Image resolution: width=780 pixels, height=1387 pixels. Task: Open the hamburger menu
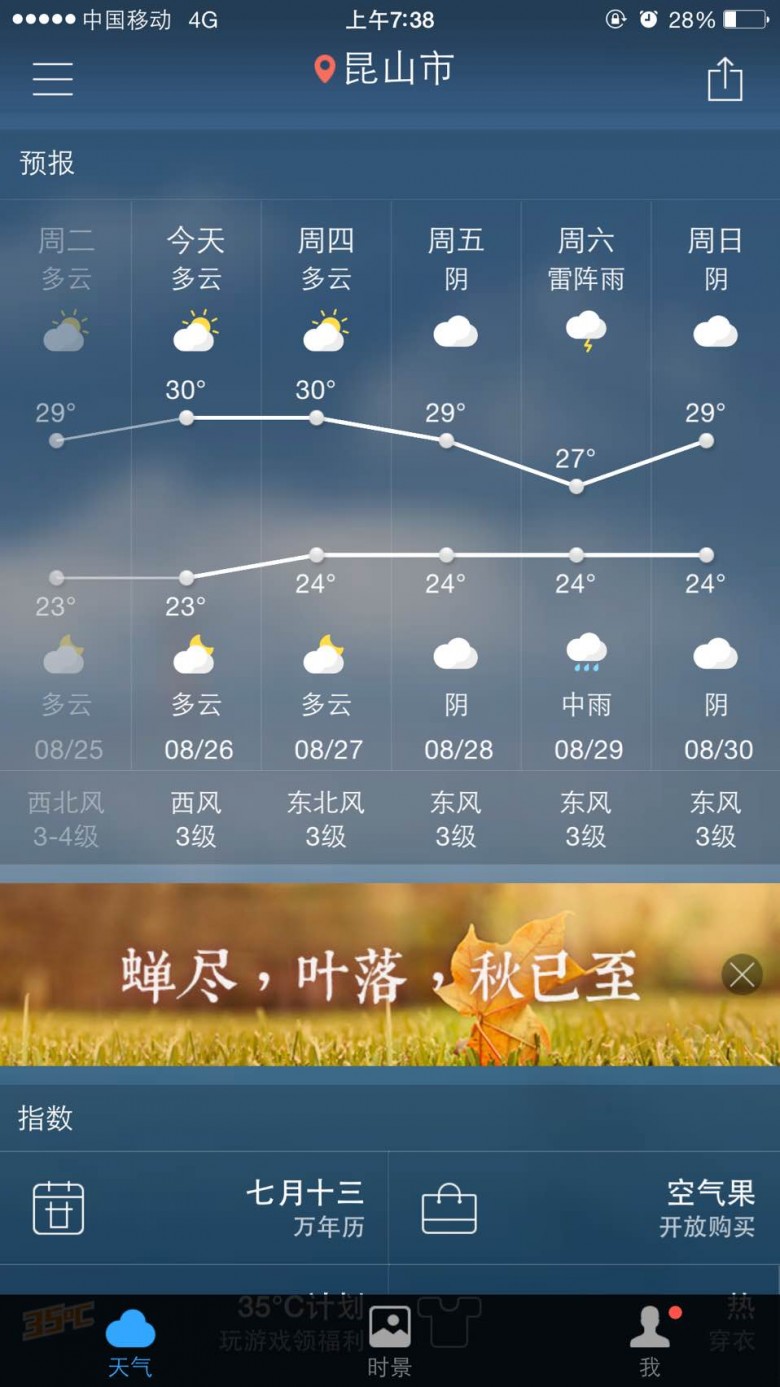(x=52, y=78)
